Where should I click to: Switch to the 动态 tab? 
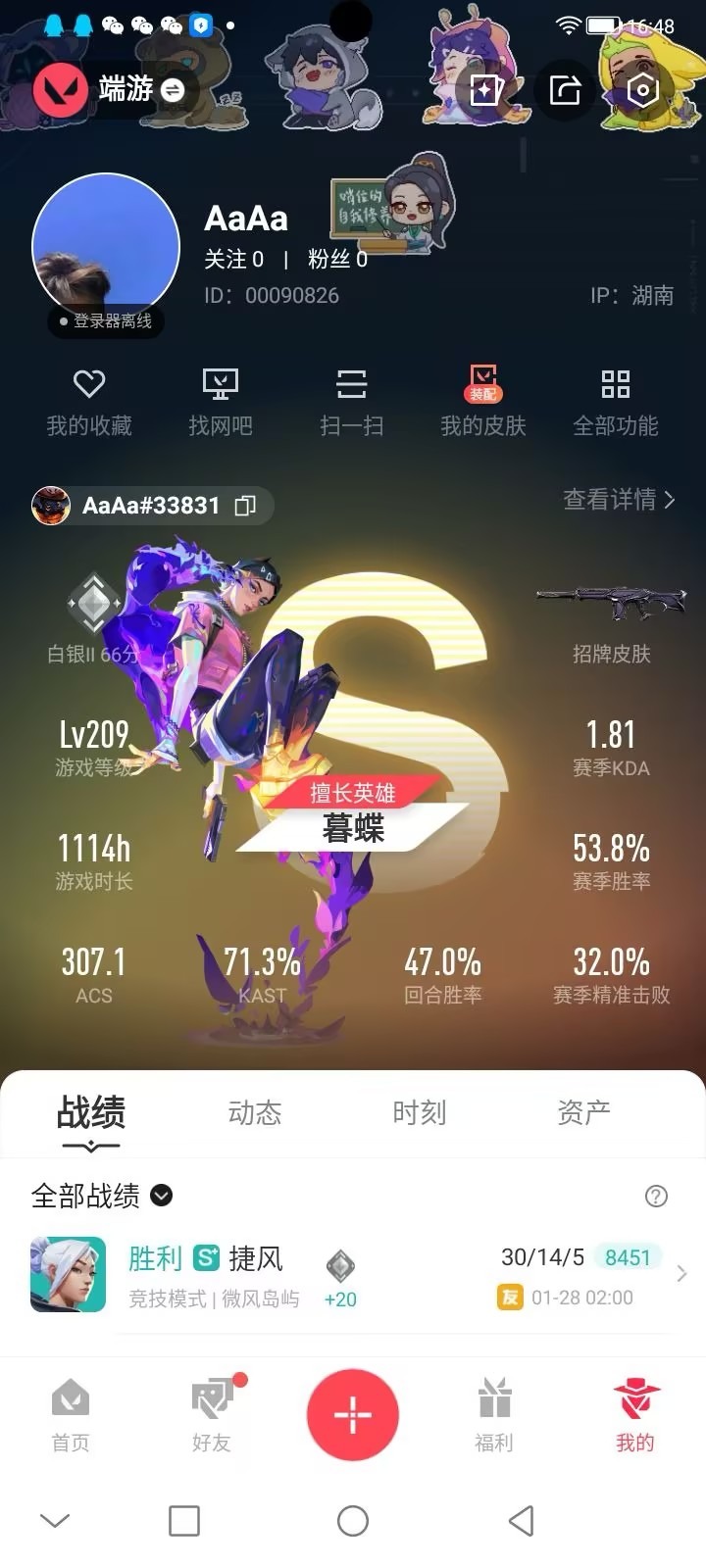tap(255, 1112)
